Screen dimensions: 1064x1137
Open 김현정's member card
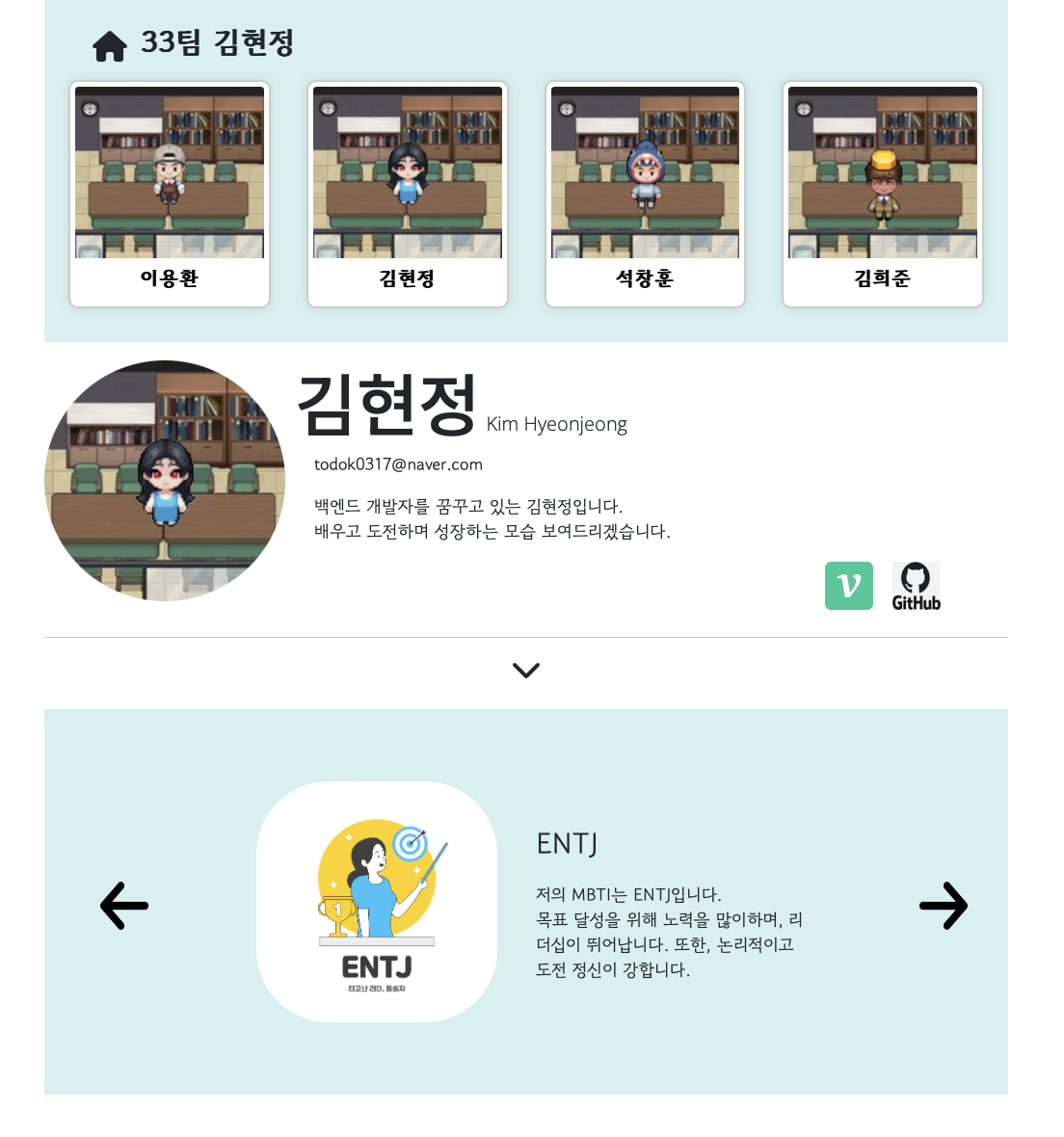point(408,194)
